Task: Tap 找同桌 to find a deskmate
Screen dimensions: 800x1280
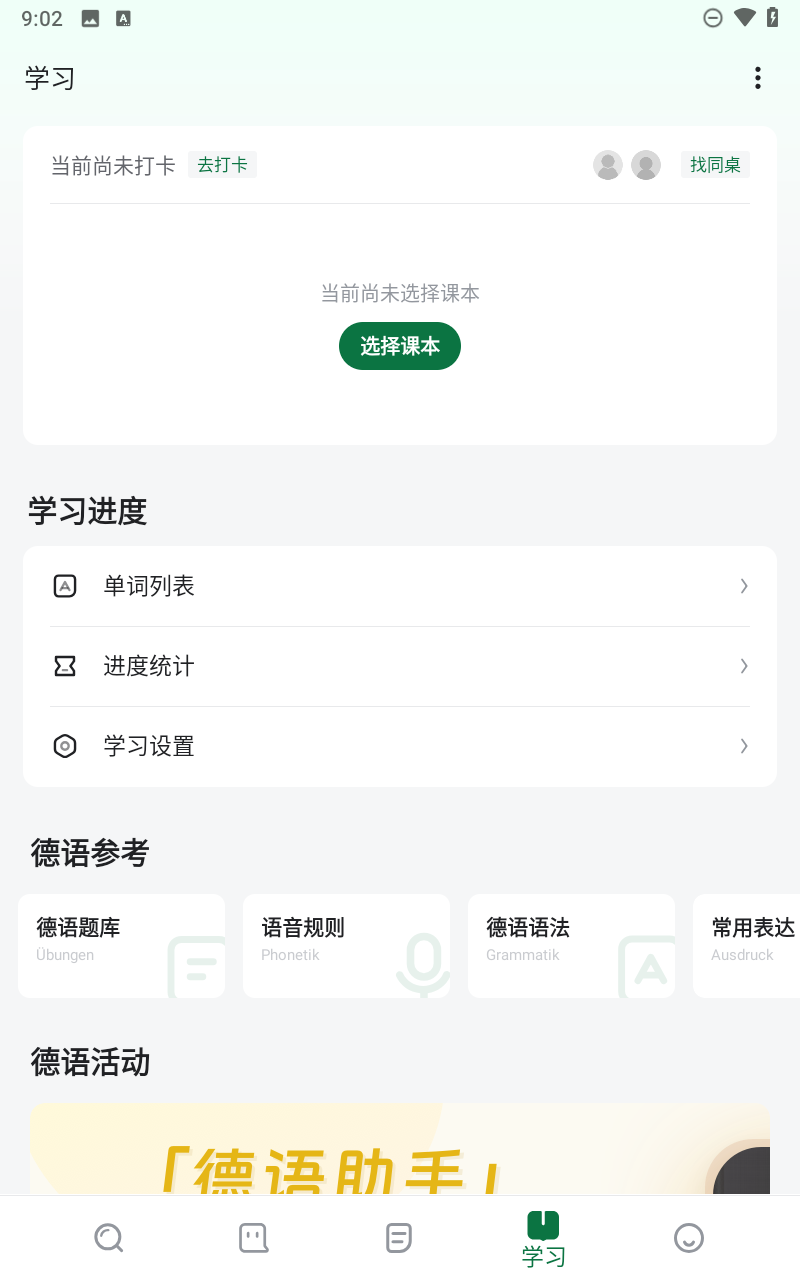Action: click(x=715, y=165)
